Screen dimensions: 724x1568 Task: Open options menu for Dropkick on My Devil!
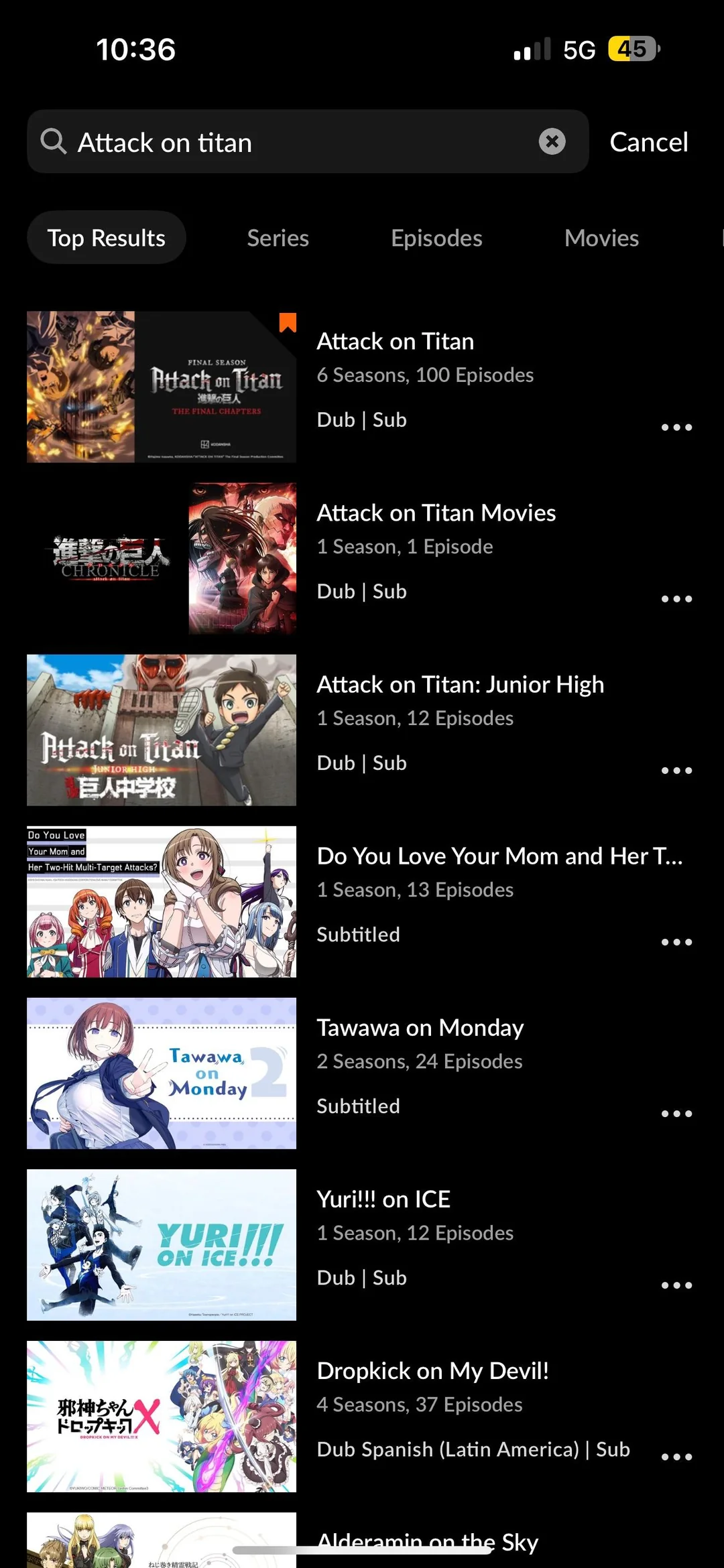(x=677, y=1456)
